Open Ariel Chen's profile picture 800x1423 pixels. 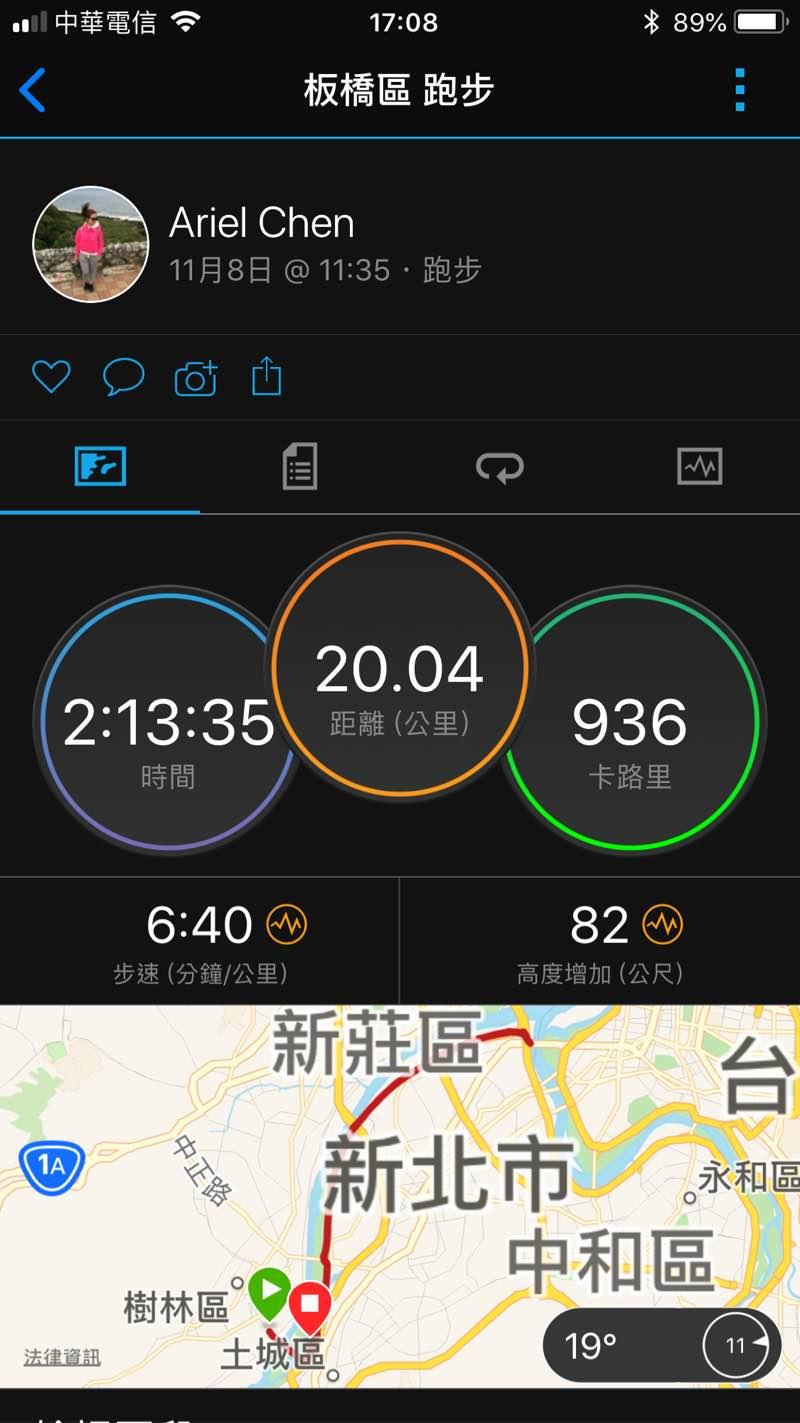91,244
